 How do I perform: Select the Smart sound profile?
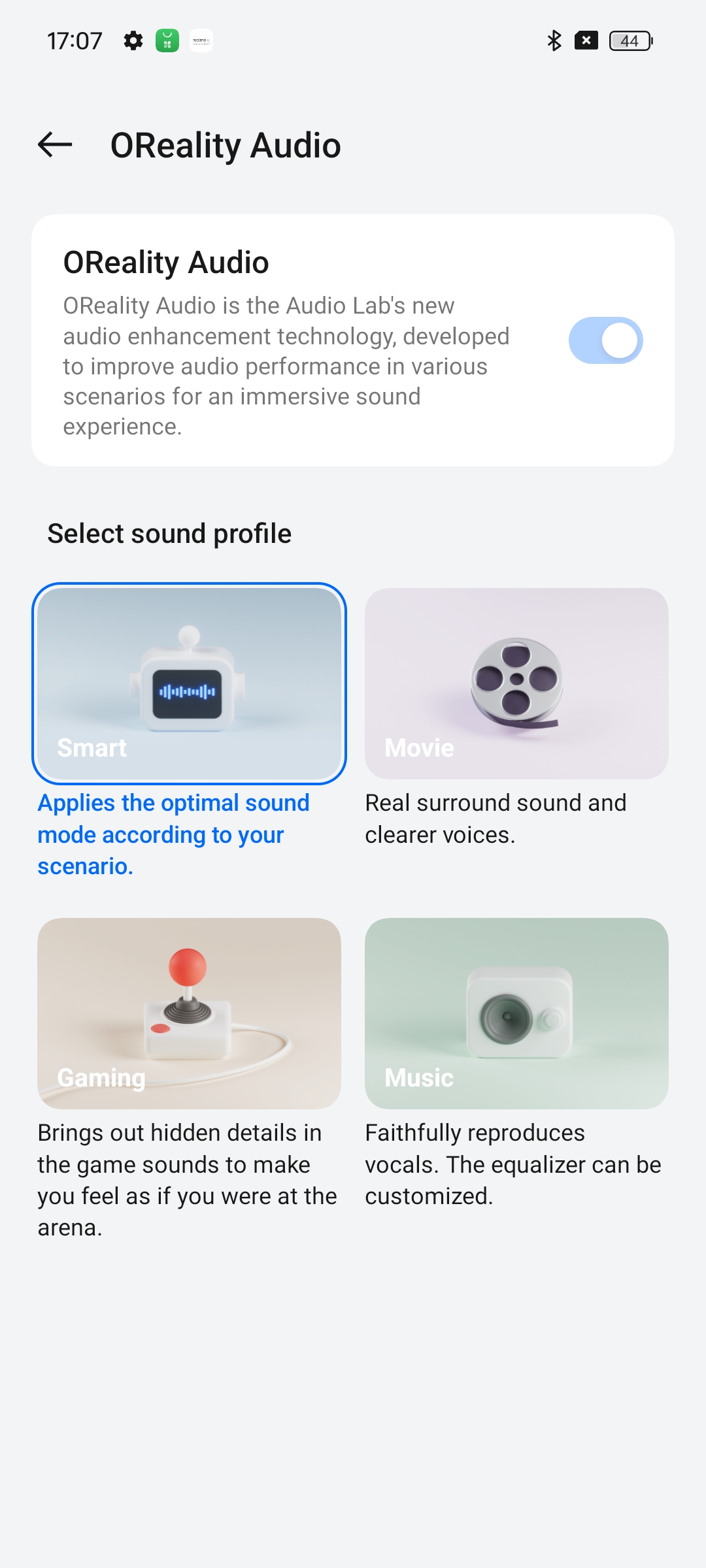click(x=189, y=683)
